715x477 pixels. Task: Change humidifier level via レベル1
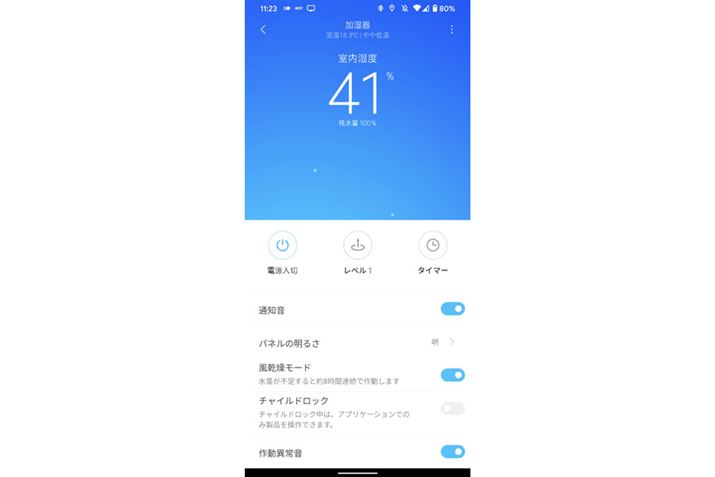click(357, 245)
